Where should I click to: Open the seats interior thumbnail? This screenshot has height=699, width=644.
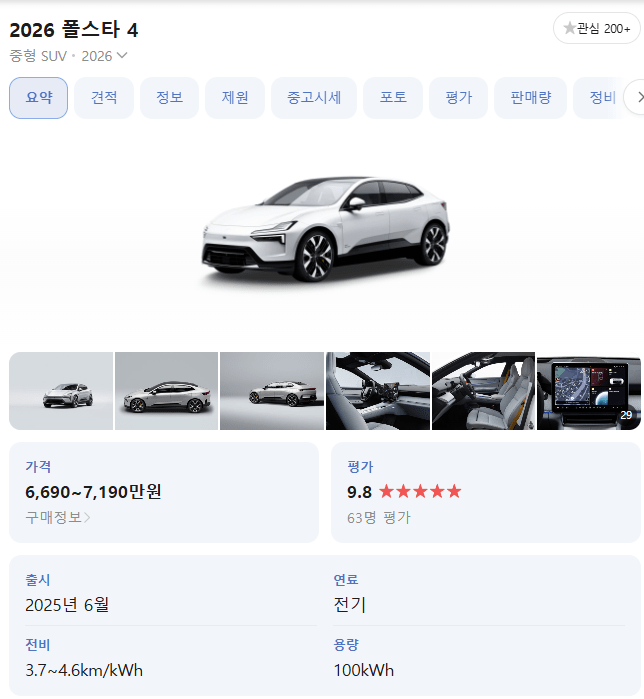click(x=483, y=391)
